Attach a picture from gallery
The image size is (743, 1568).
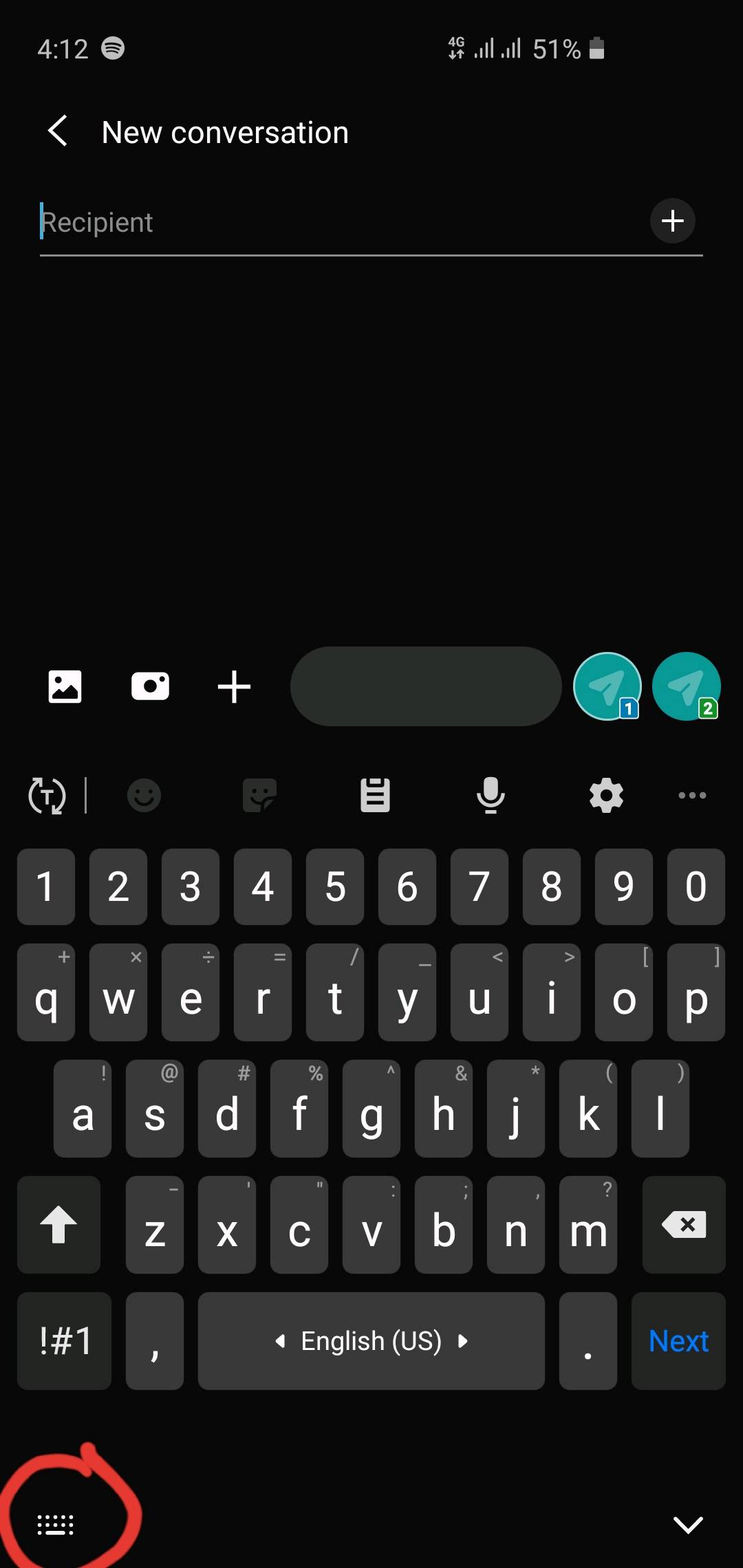(x=65, y=686)
